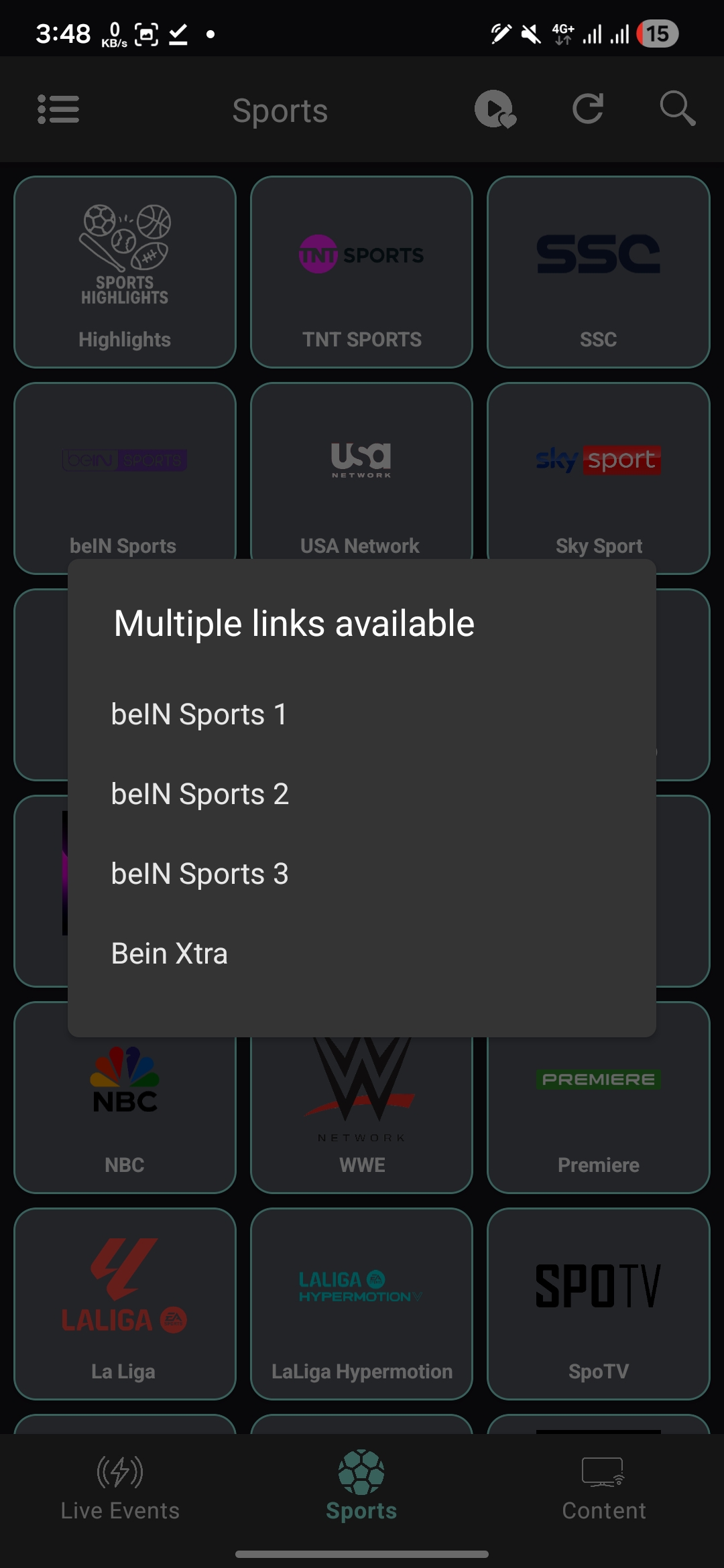Open the SSC channel tile

[x=599, y=271]
